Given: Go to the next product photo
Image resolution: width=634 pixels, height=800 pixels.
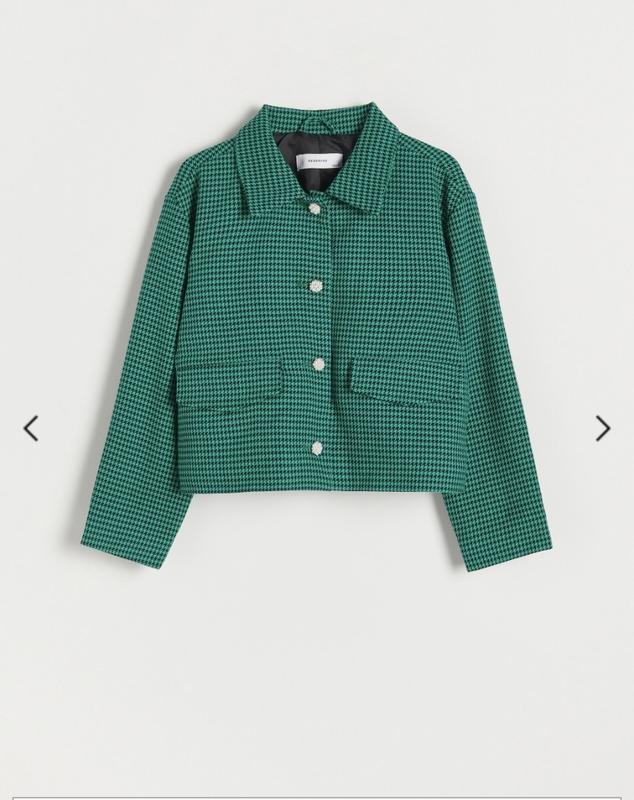Looking at the screenshot, I should [602, 428].
